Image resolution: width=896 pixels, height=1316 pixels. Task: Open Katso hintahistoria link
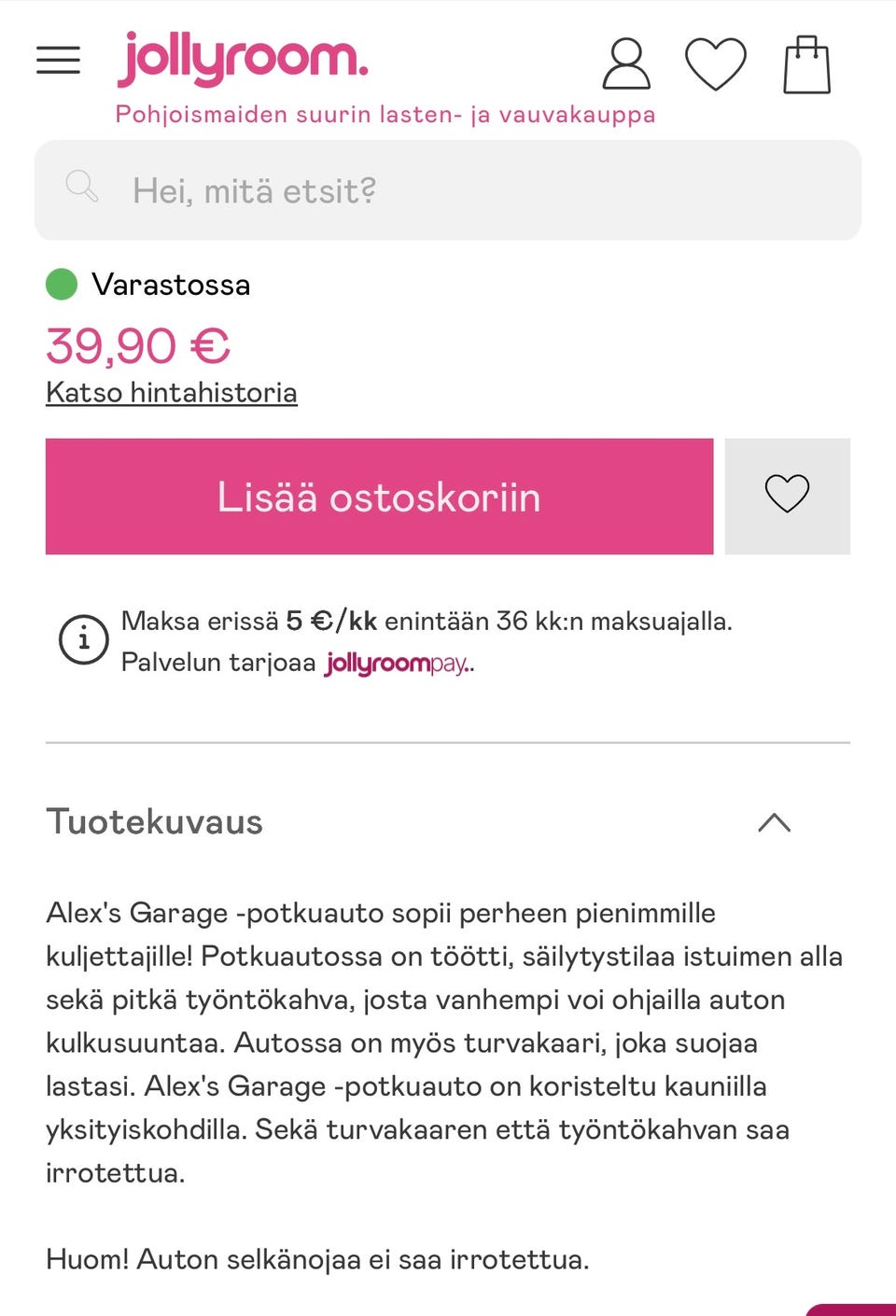171,392
